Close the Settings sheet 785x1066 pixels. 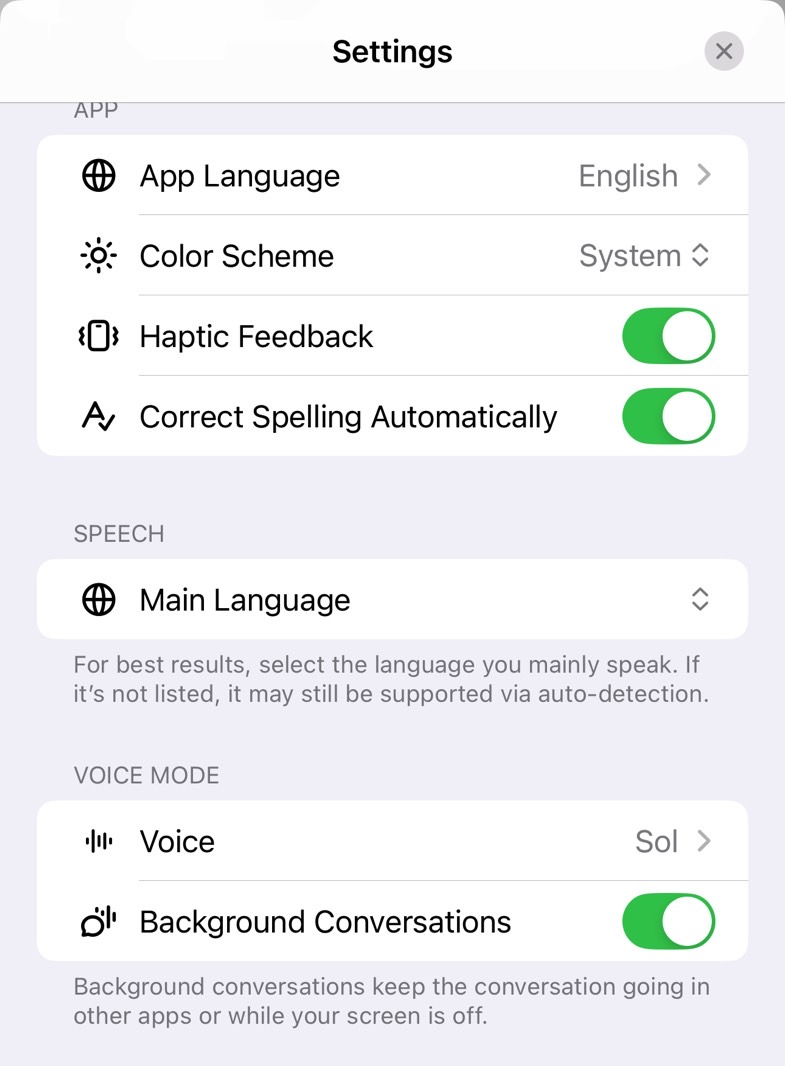click(x=724, y=51)
